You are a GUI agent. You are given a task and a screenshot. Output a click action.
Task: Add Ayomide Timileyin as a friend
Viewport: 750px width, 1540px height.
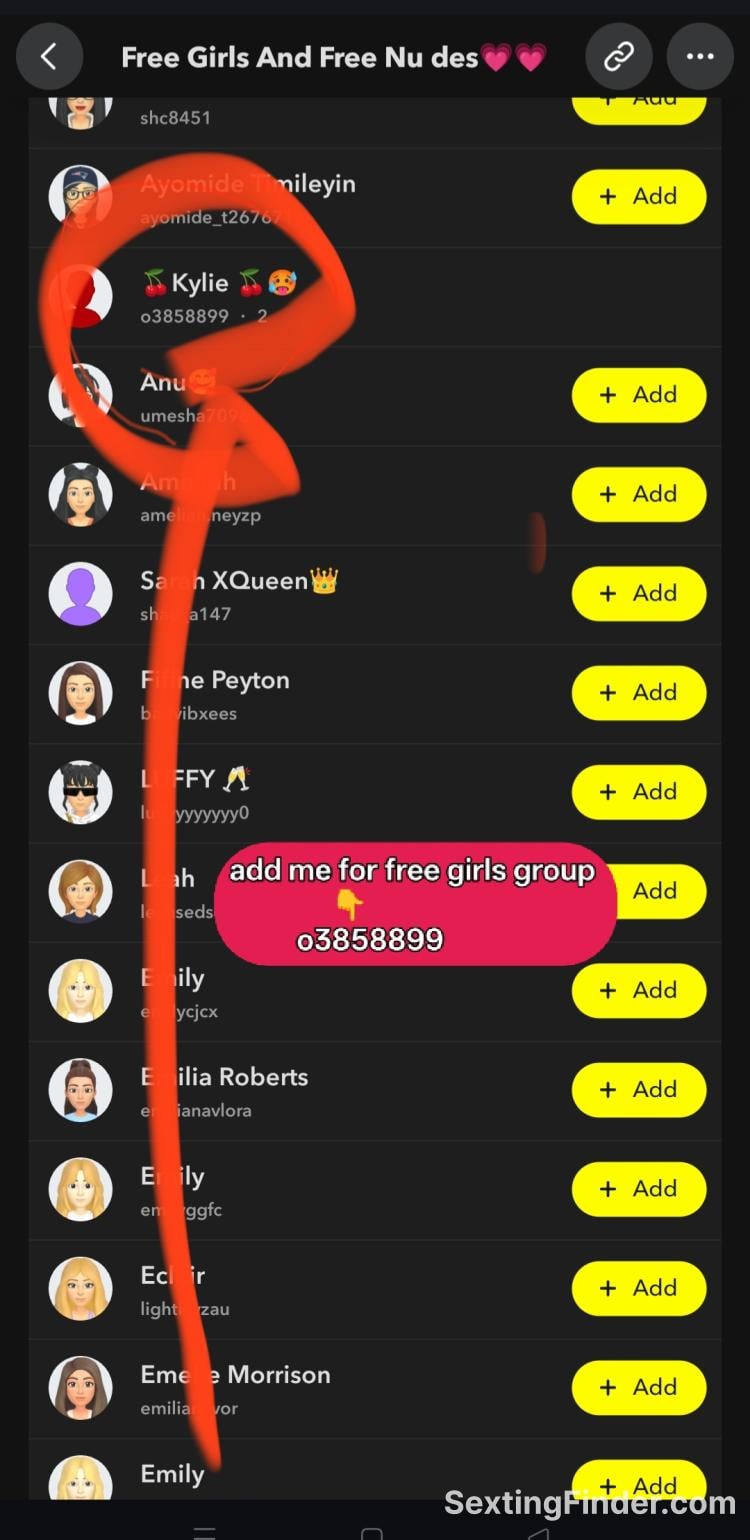tap(639, 197)
